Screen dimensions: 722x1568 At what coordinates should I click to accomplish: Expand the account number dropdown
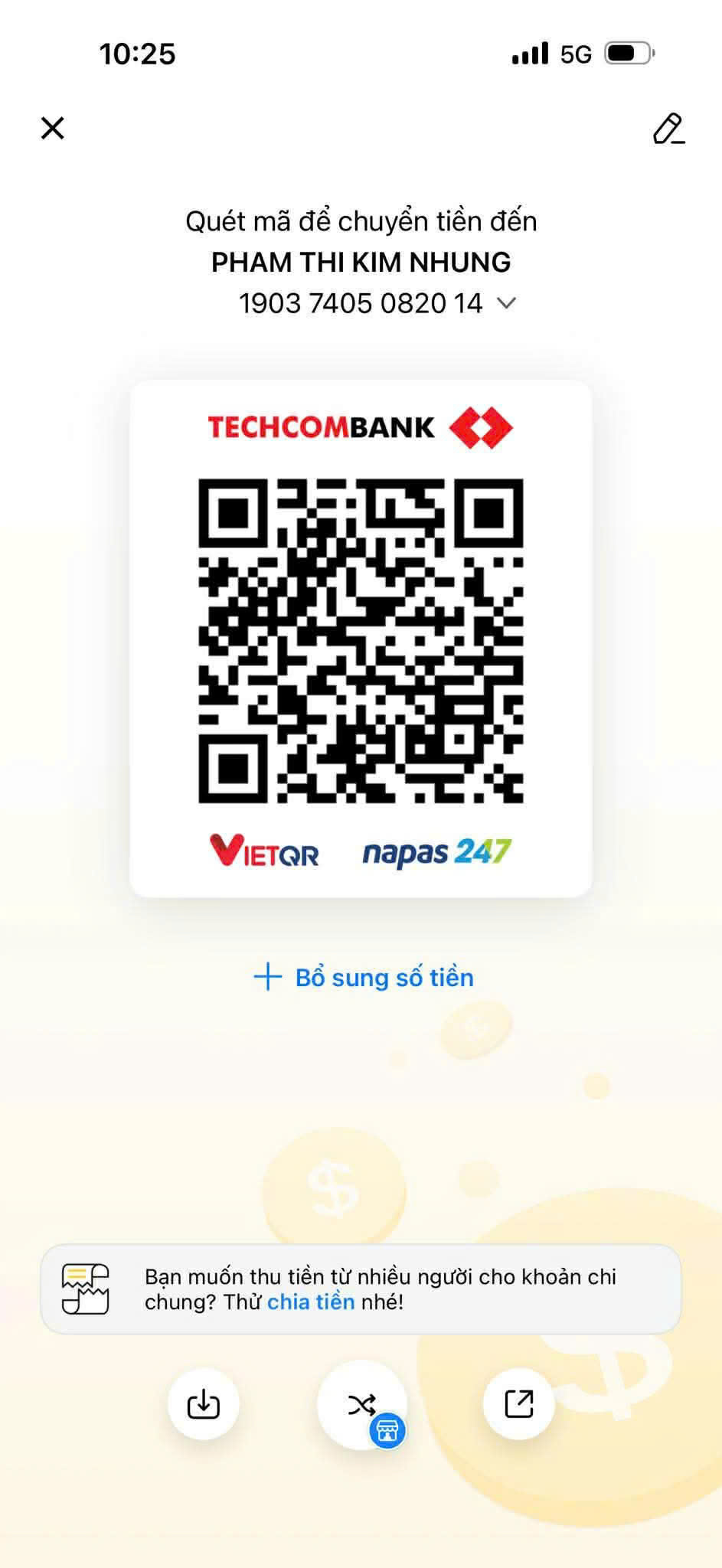click(506, 303)
